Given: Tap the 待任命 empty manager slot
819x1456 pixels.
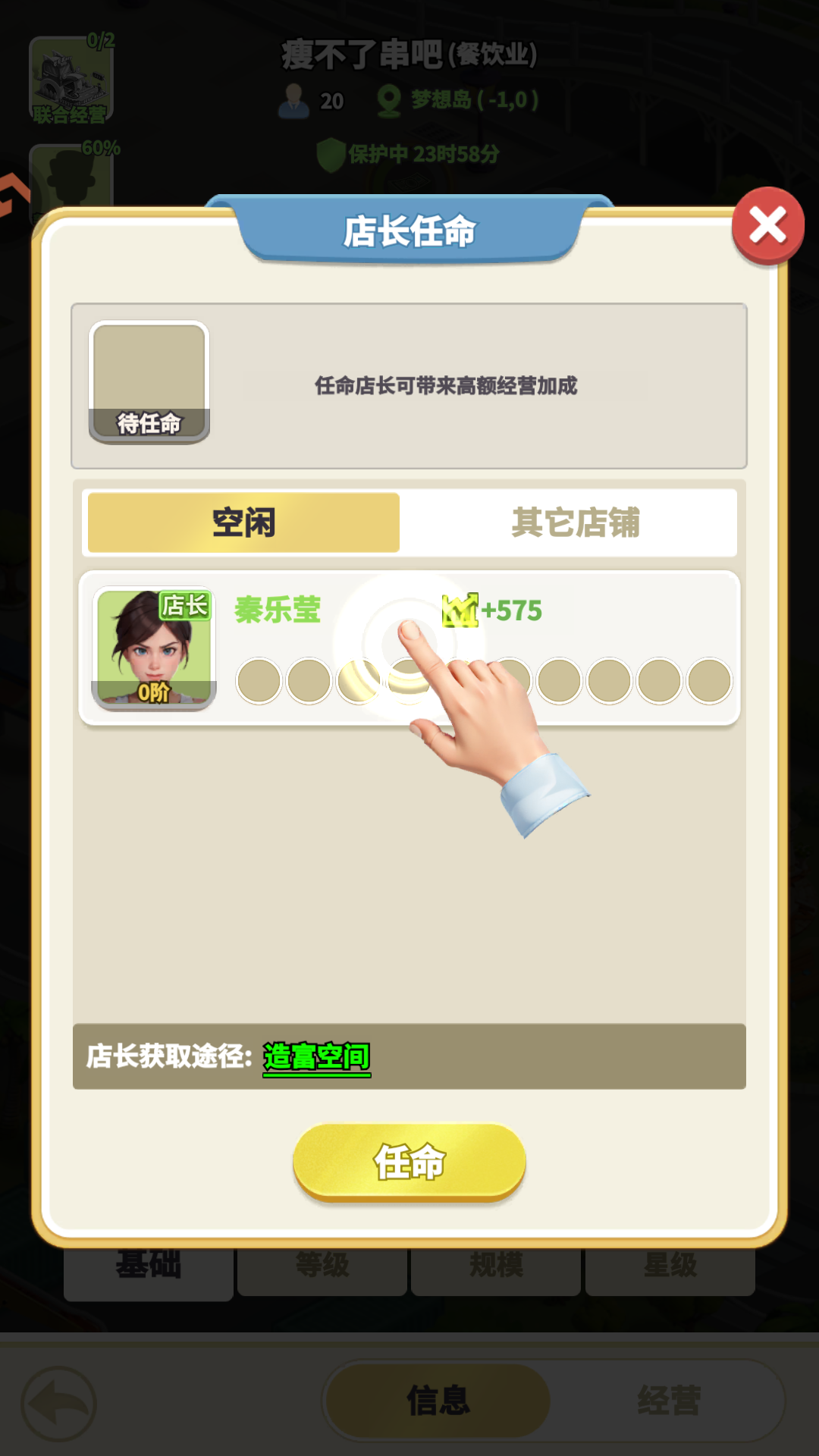Looking at the screenshot, I should (x=149, y=381).
